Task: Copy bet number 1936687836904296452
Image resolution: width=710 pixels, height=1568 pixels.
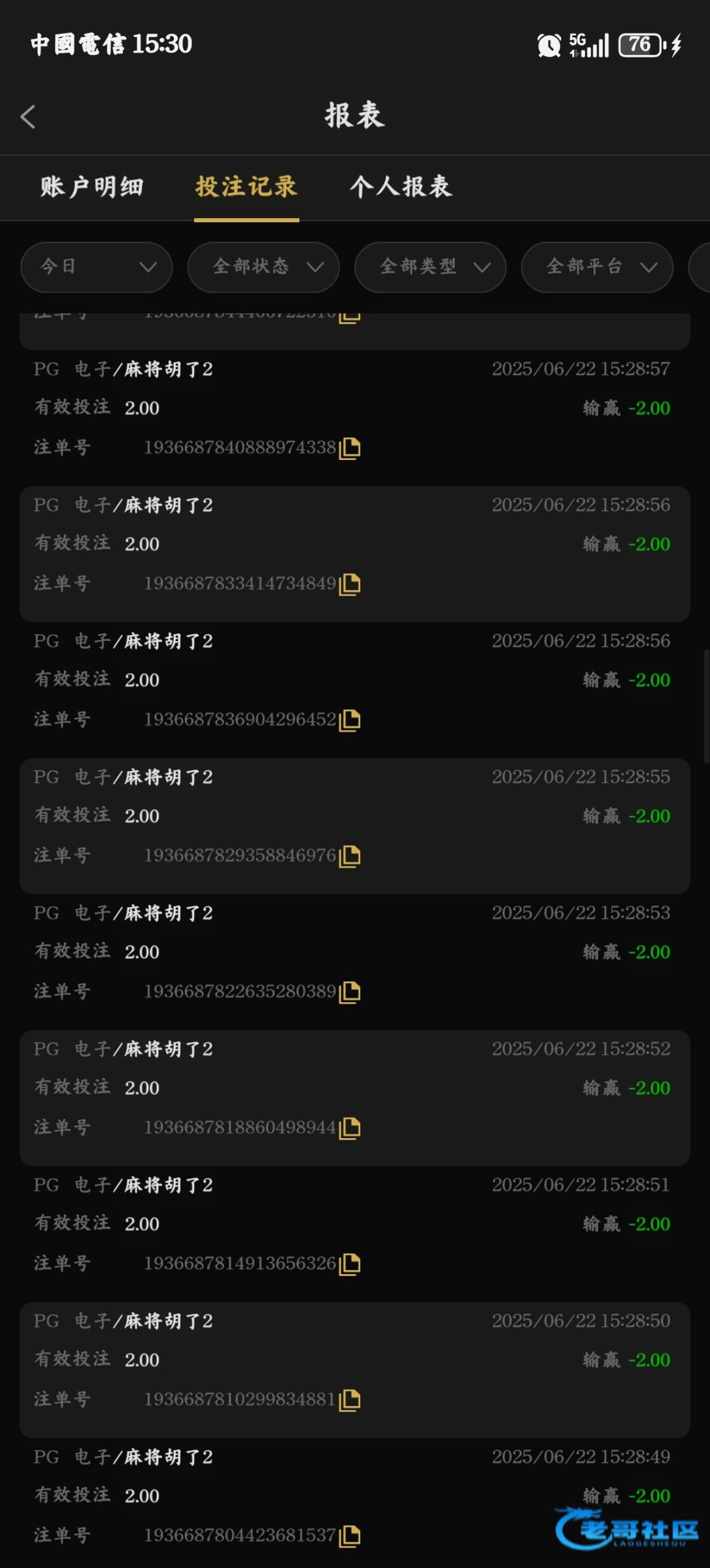Action: click(350, 720)
